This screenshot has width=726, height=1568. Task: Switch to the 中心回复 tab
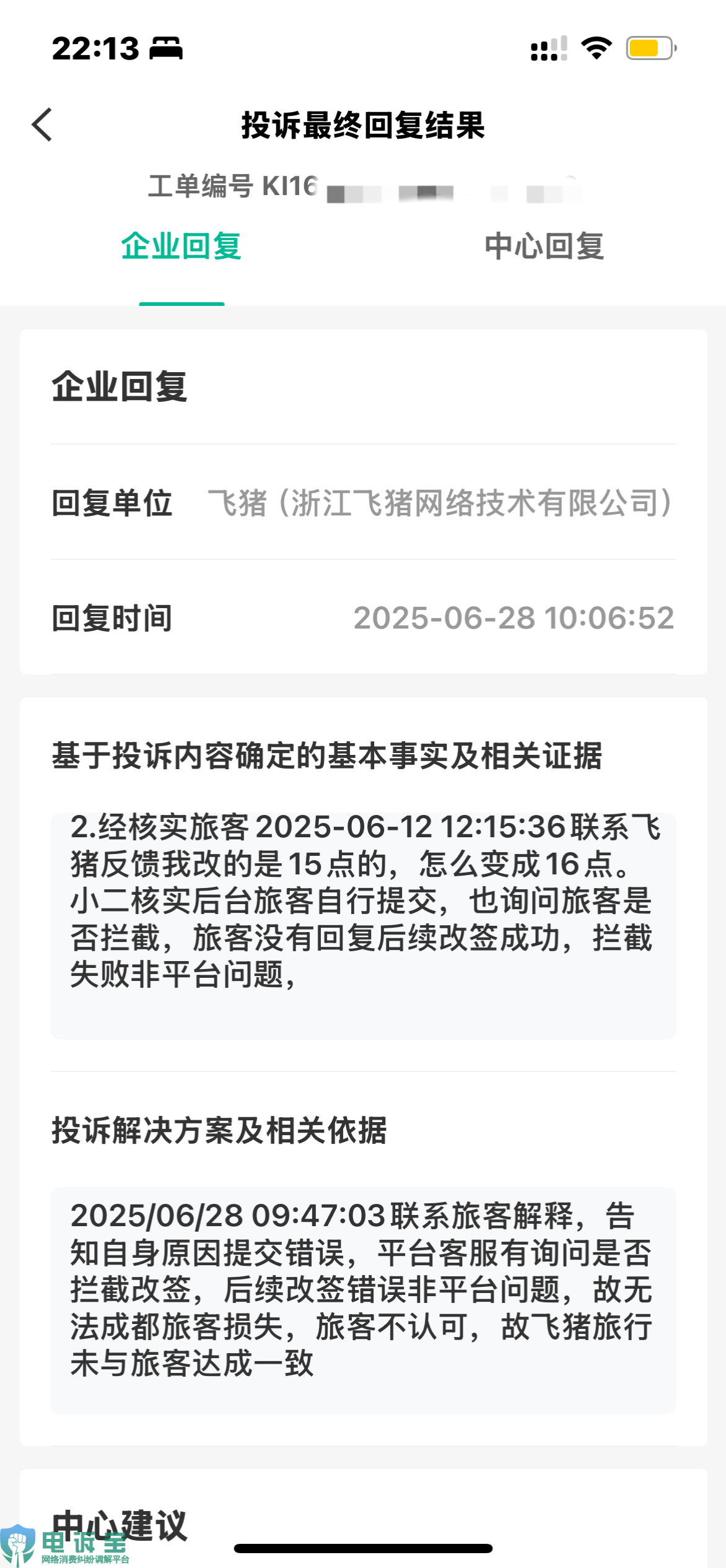(x=544, y=246)
